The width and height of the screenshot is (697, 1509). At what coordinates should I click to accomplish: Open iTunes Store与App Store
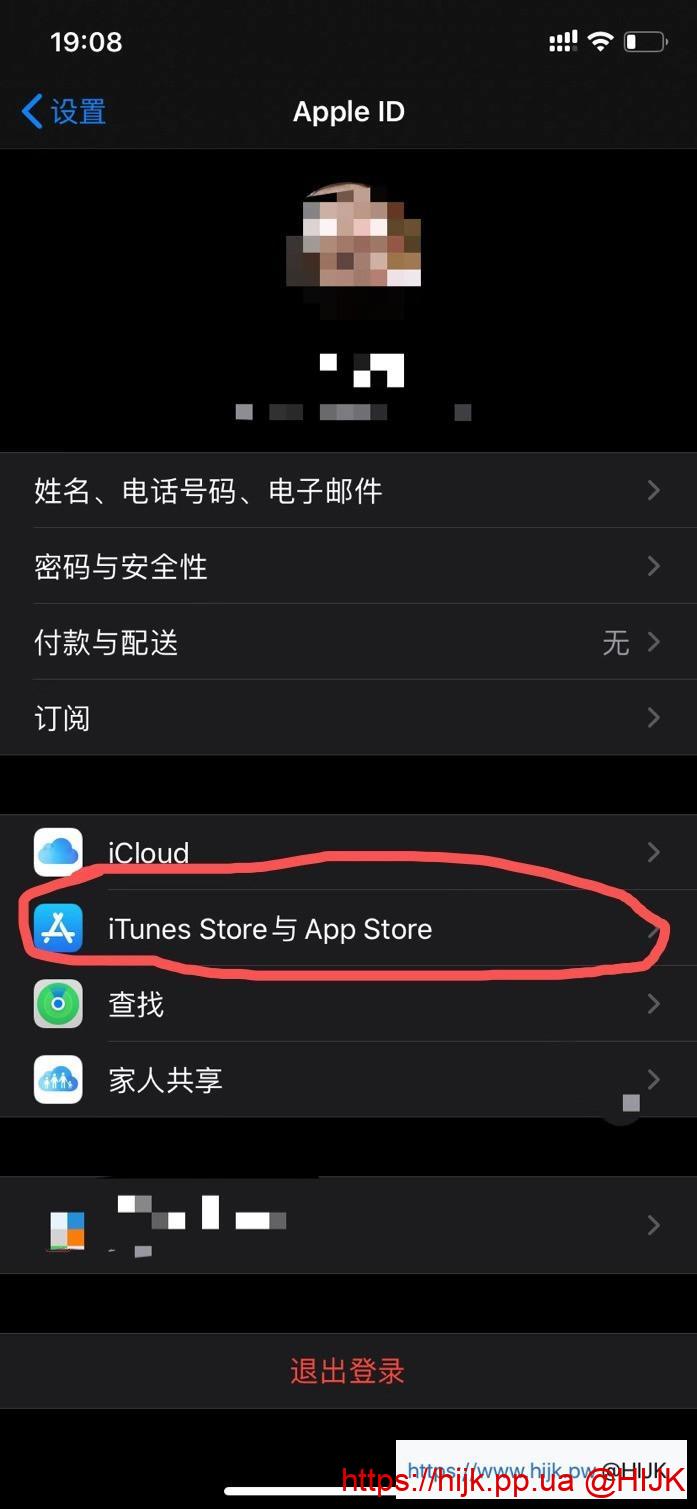coord(348,929)
